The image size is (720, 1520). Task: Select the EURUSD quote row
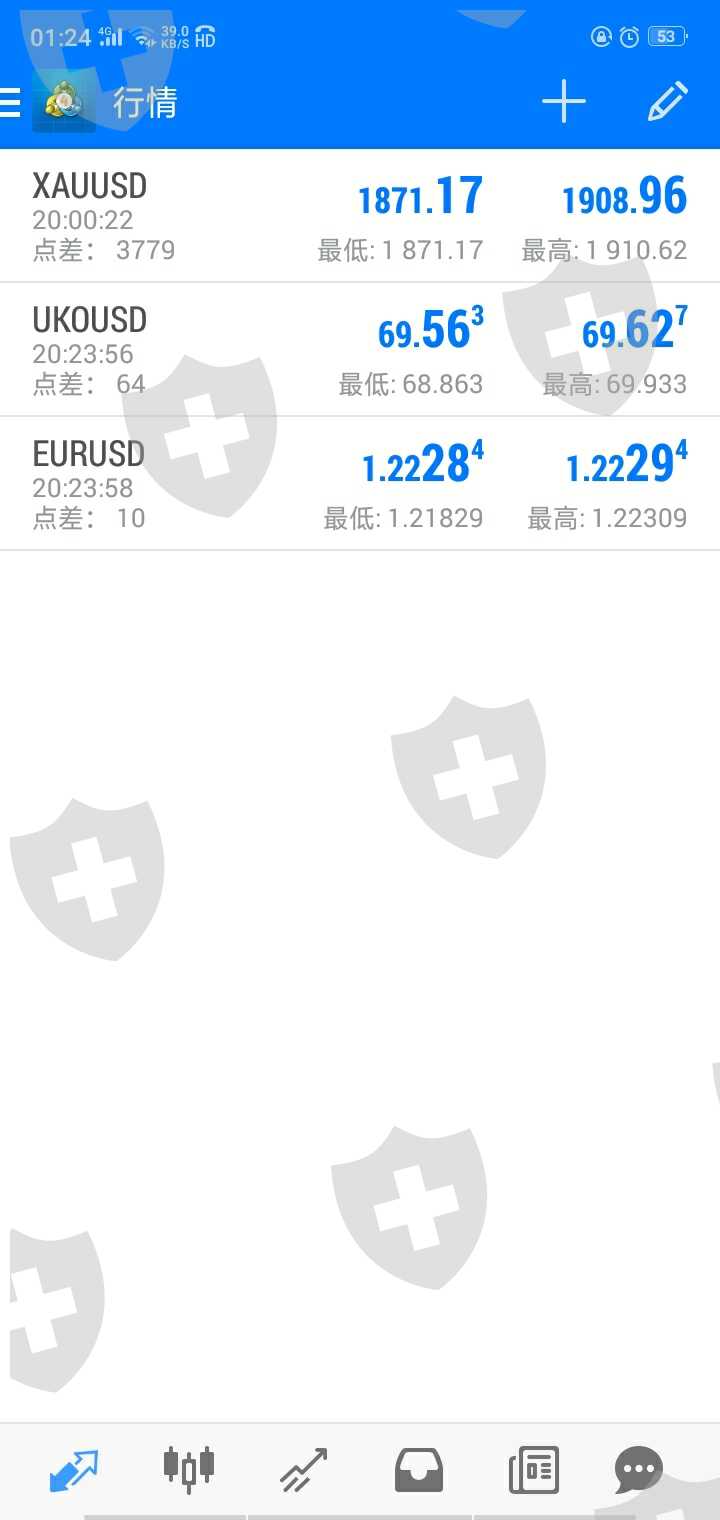tap(360, 484)
